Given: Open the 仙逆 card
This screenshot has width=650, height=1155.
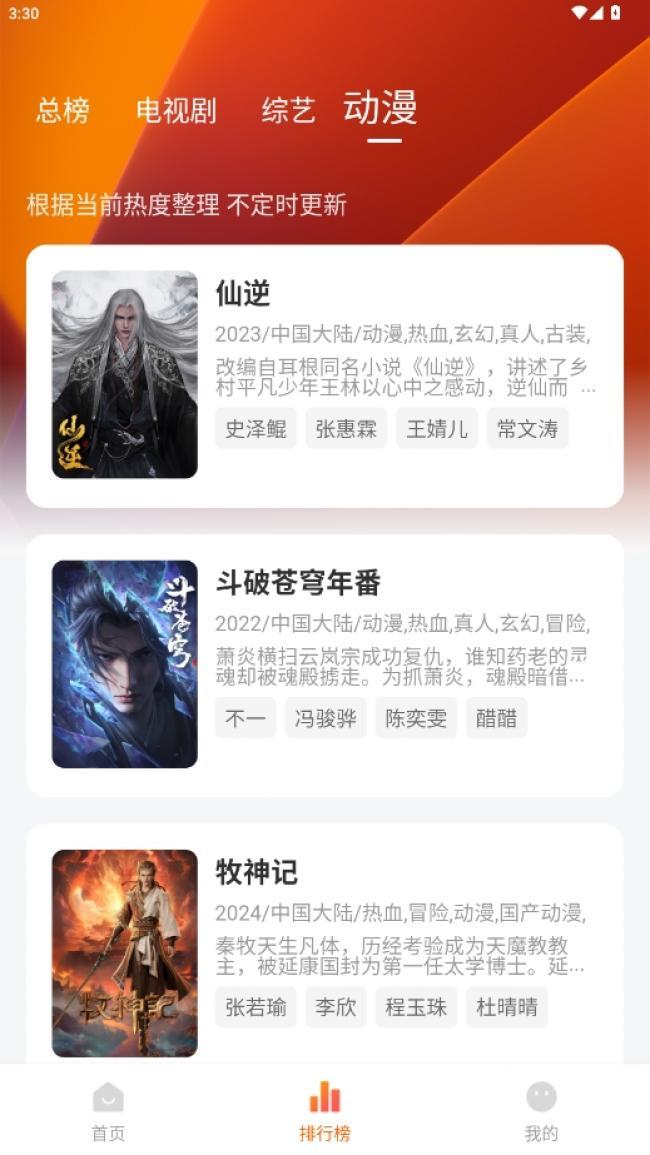Looking at the screenshot, I should point(325,376).
